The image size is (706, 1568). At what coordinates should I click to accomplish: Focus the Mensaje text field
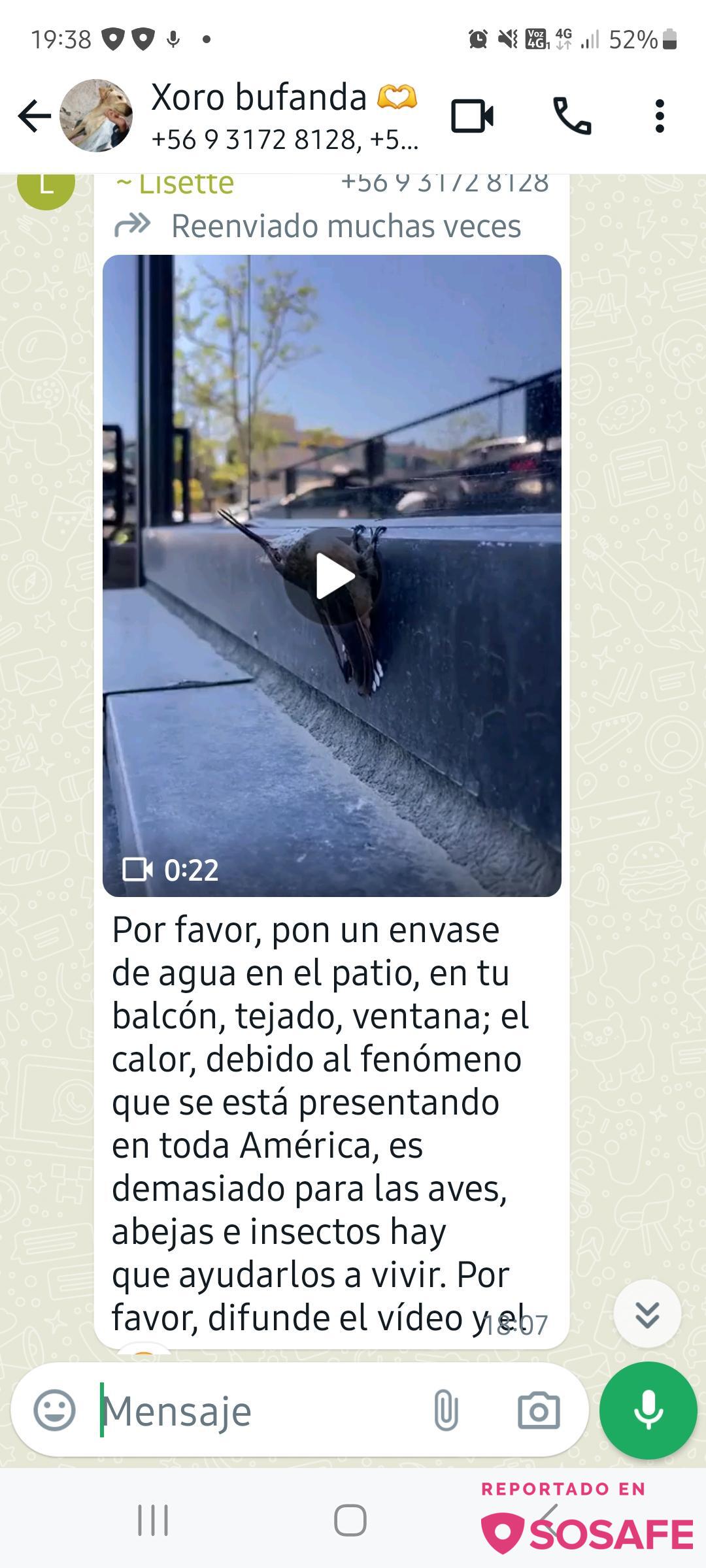261,1411
